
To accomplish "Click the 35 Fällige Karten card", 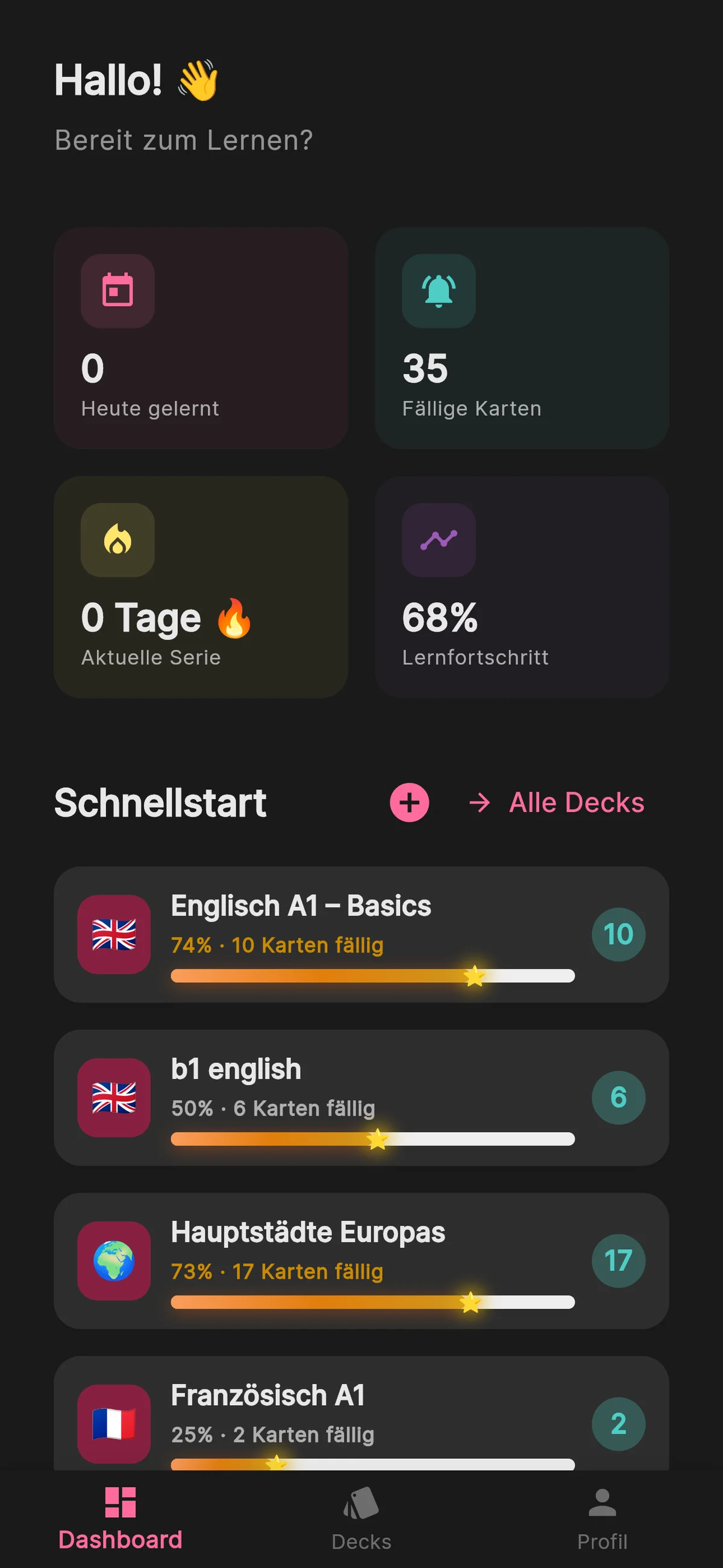I will (523, 336).
